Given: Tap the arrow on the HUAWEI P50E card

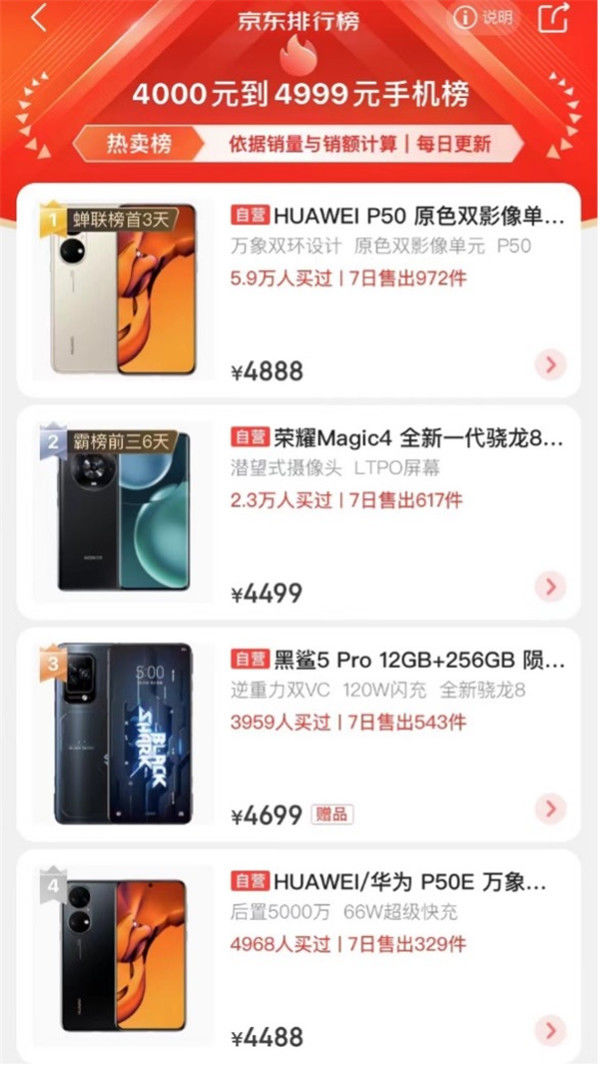Looking at the screenshot, I should point(550,1030).
